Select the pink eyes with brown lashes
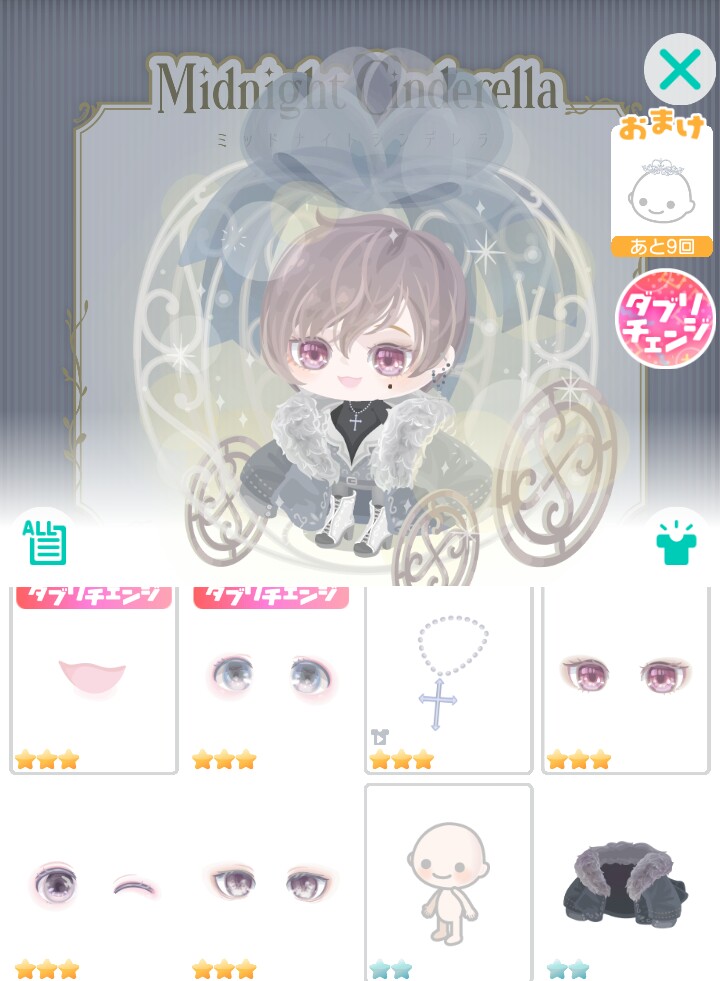 625,680
